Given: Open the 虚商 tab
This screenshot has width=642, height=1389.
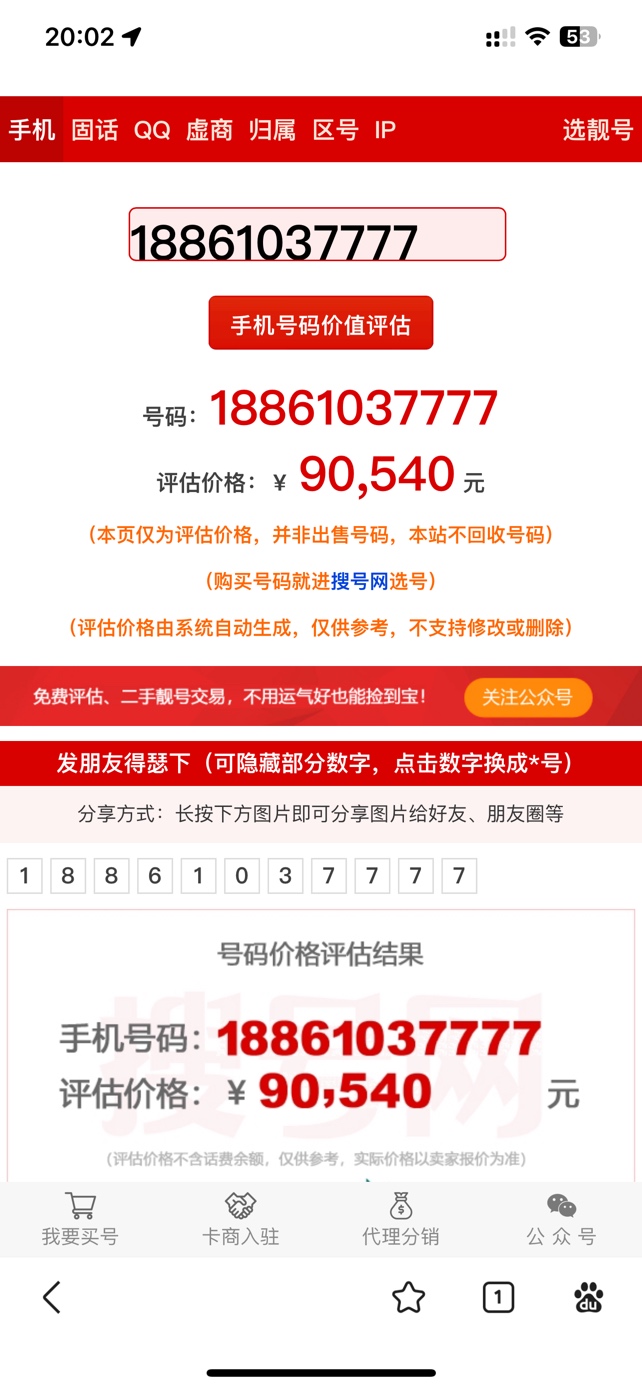Looking at the screenshot, I should 209,130.
